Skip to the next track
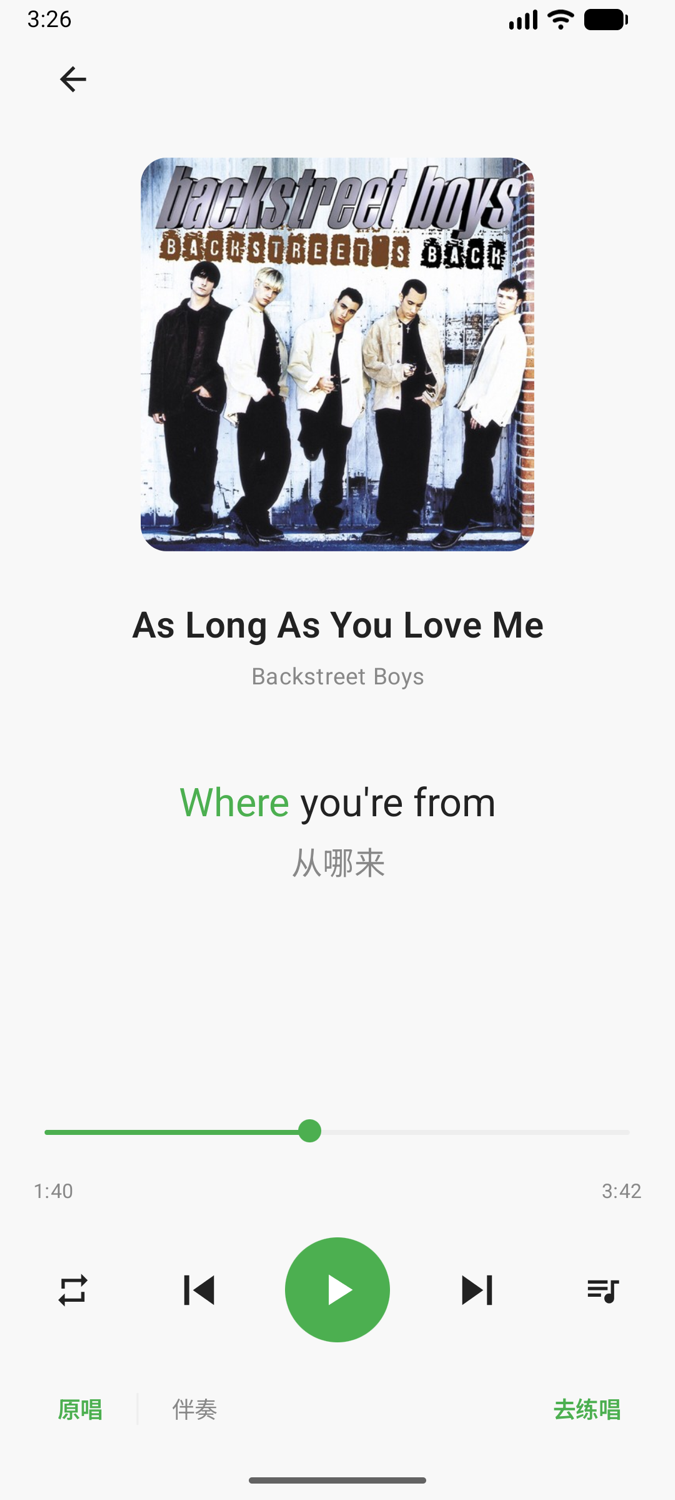Image resolution: width=675 pixels, height=1500 pixels. pos(477,1290)
